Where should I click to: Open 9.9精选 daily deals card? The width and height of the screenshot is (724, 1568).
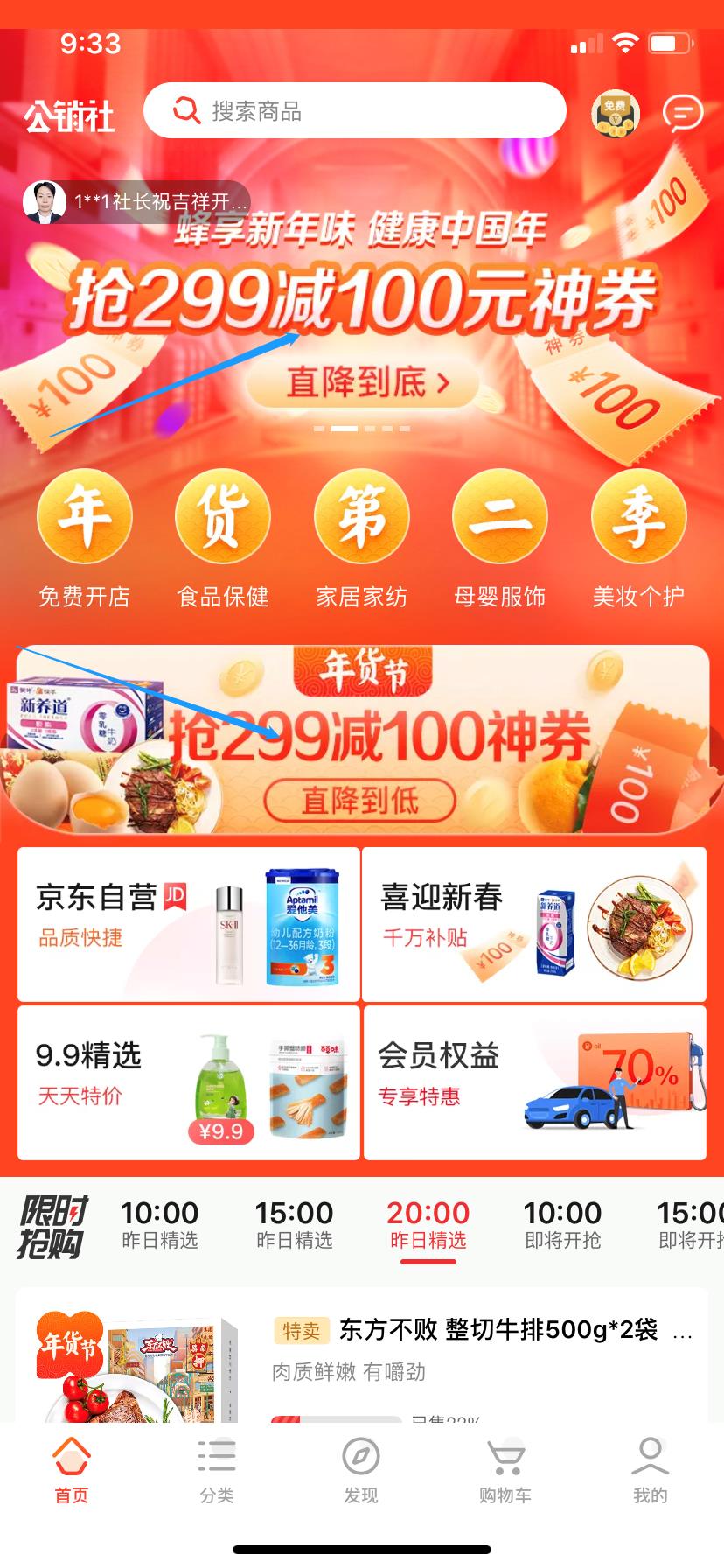click(x=189, y=1083)
